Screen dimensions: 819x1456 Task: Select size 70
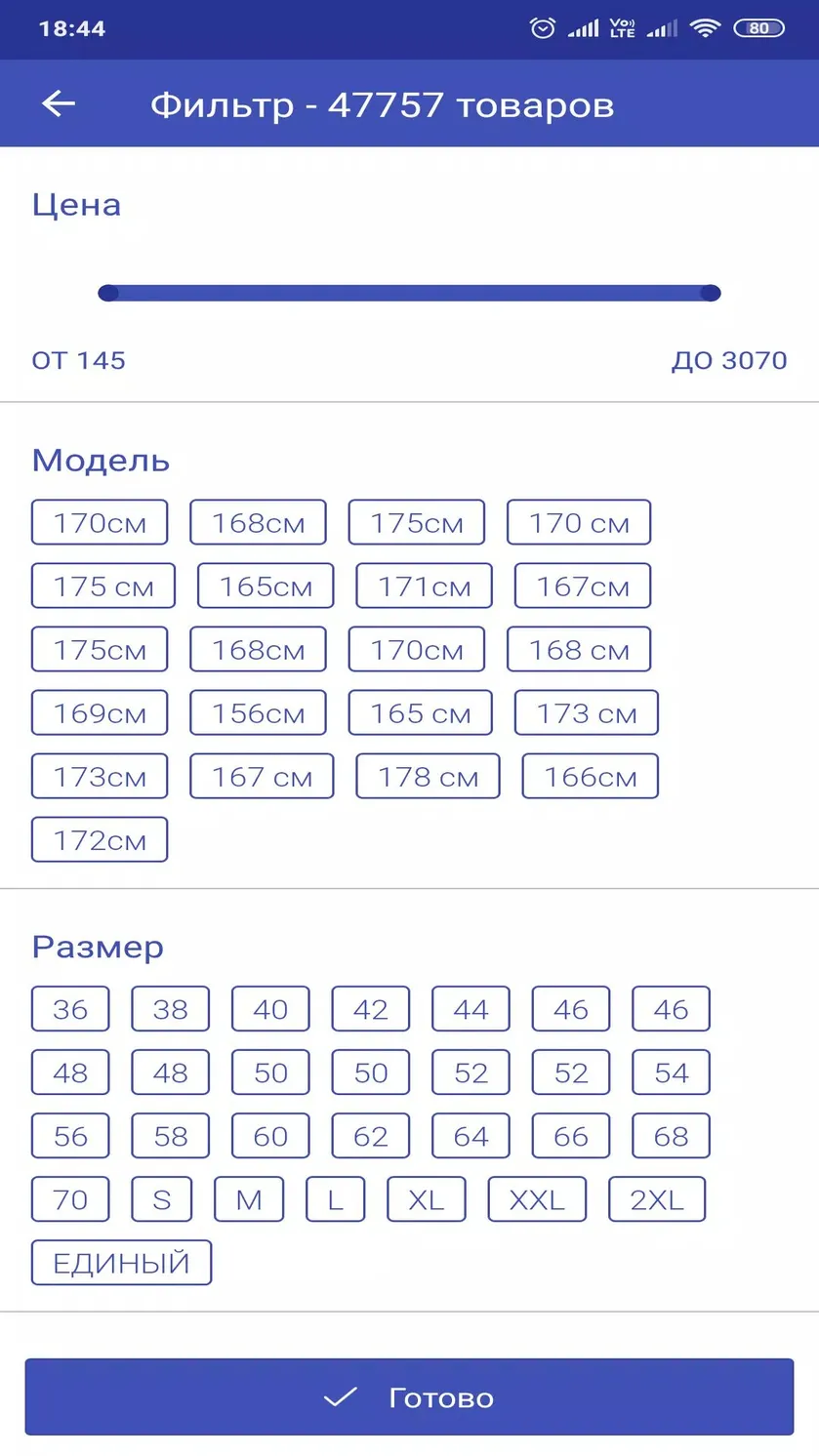tap(70, 1199)
